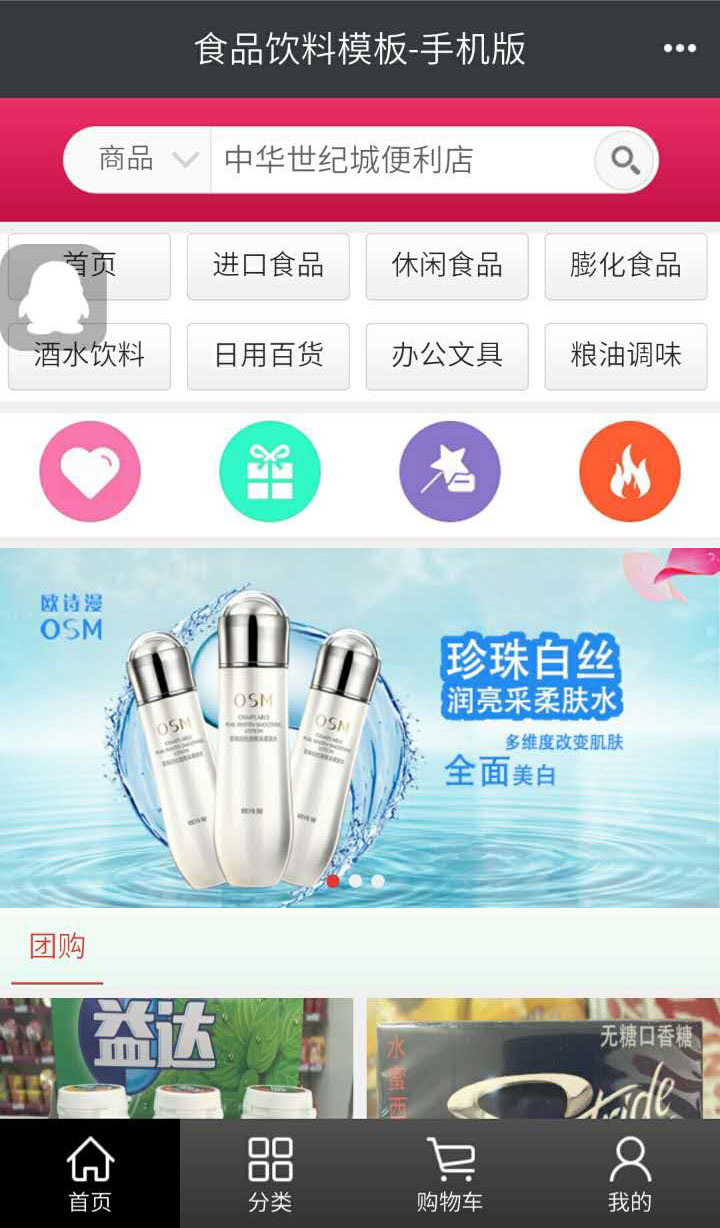Tap the three-dot menu in the title bar
Viewport: 720px width, 1228px height.
point(681,47)
